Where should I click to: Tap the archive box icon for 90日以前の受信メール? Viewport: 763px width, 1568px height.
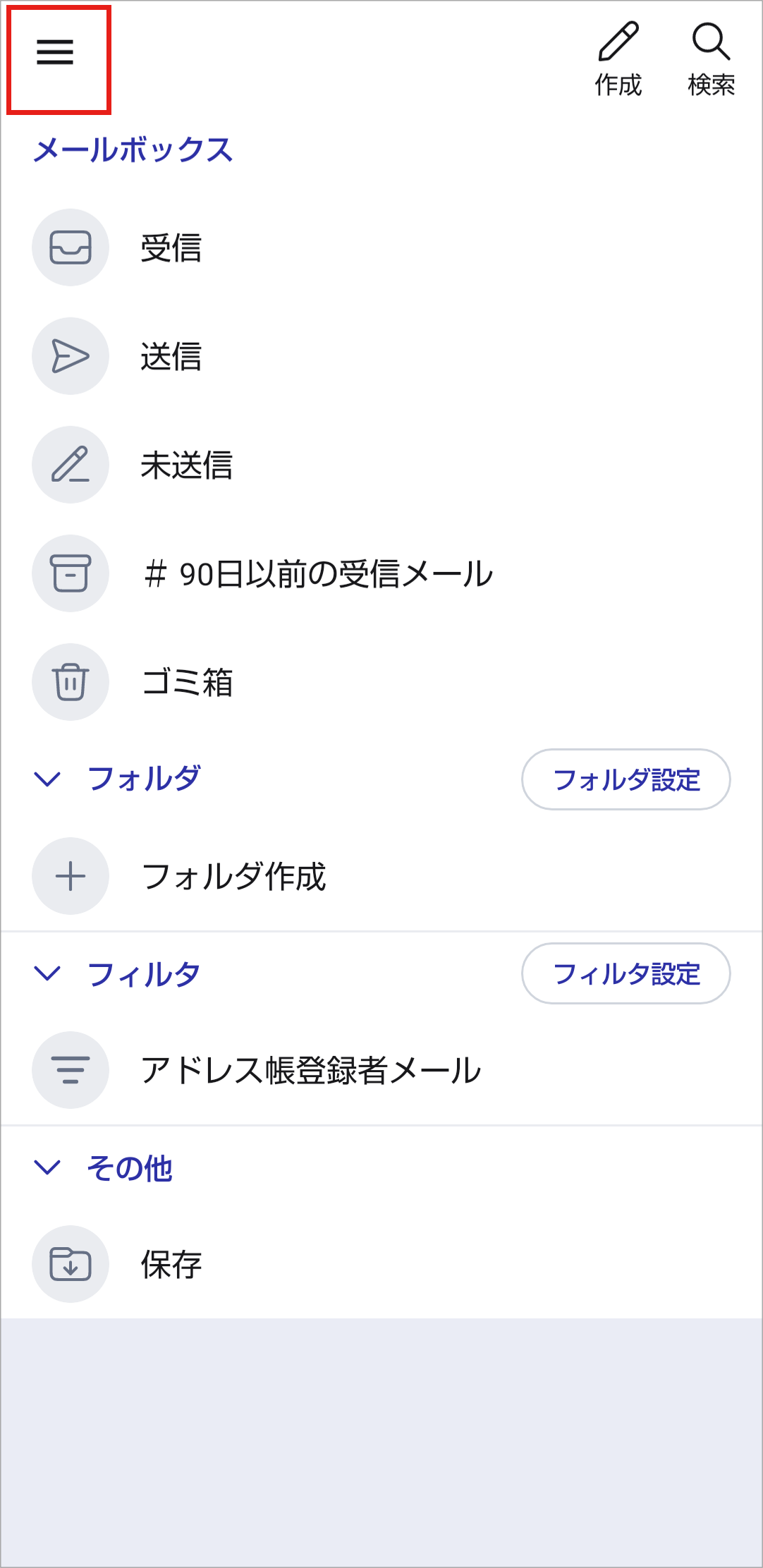pyautogui.click(x=71, y=573)
